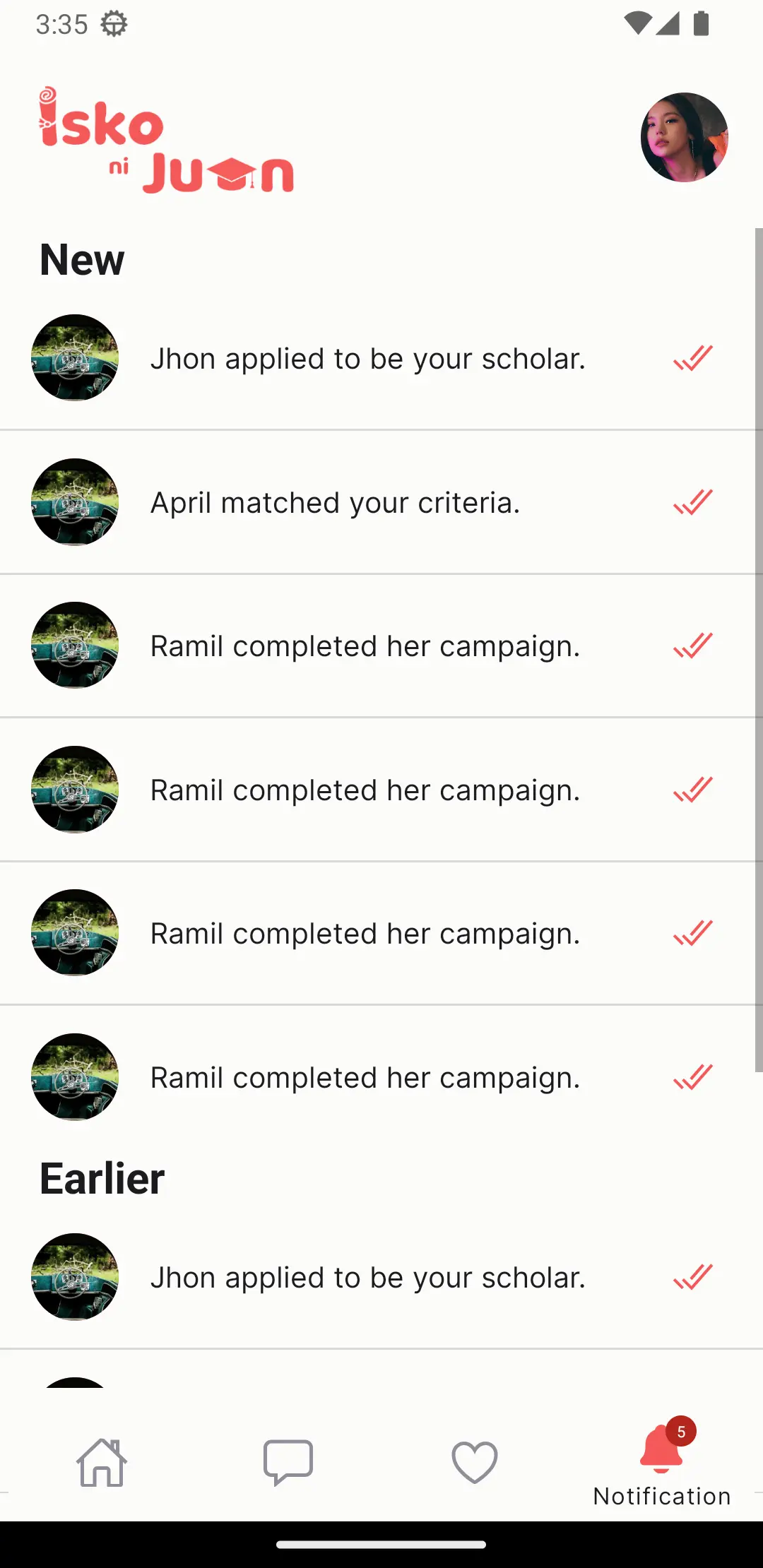Open the heart favorites tab

click(x=474, y=1463)
